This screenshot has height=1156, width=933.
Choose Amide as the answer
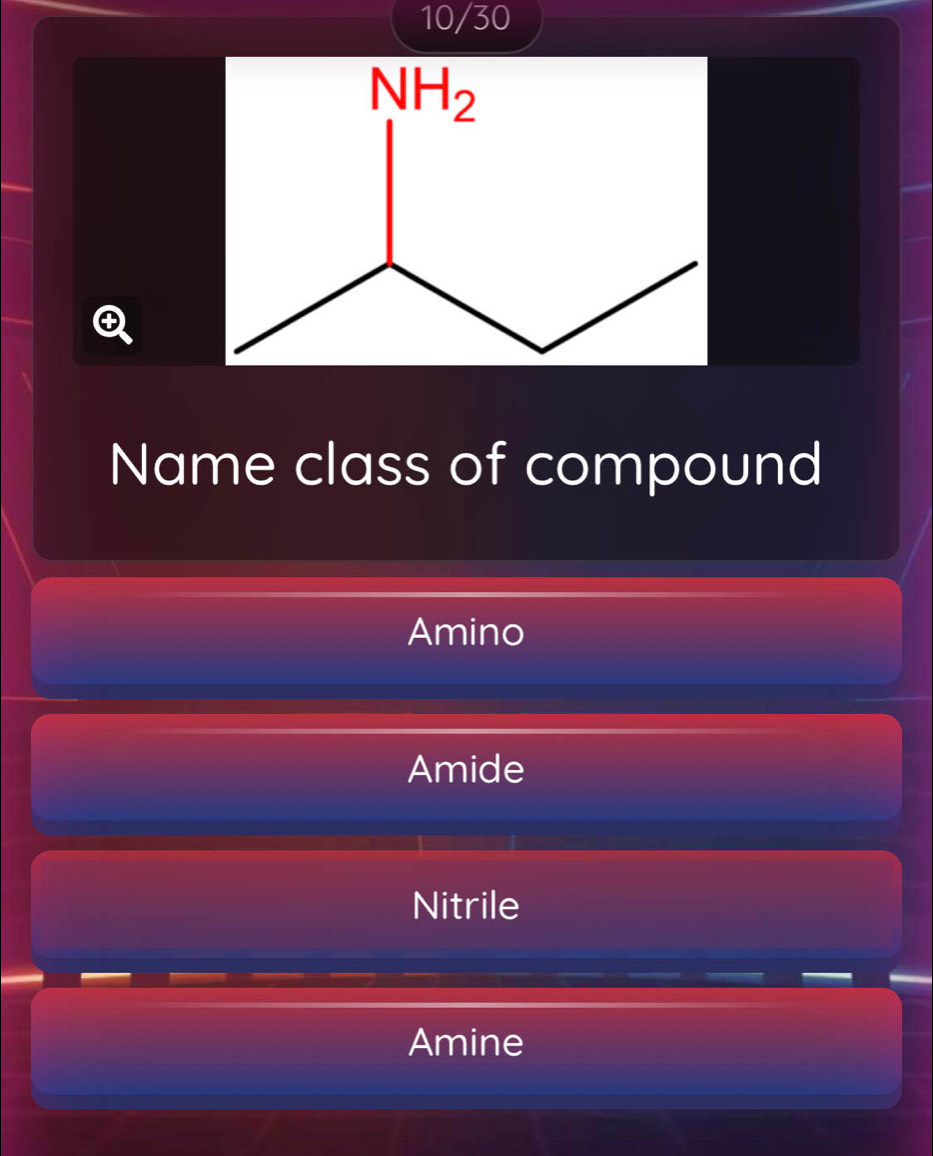point(466,769)
